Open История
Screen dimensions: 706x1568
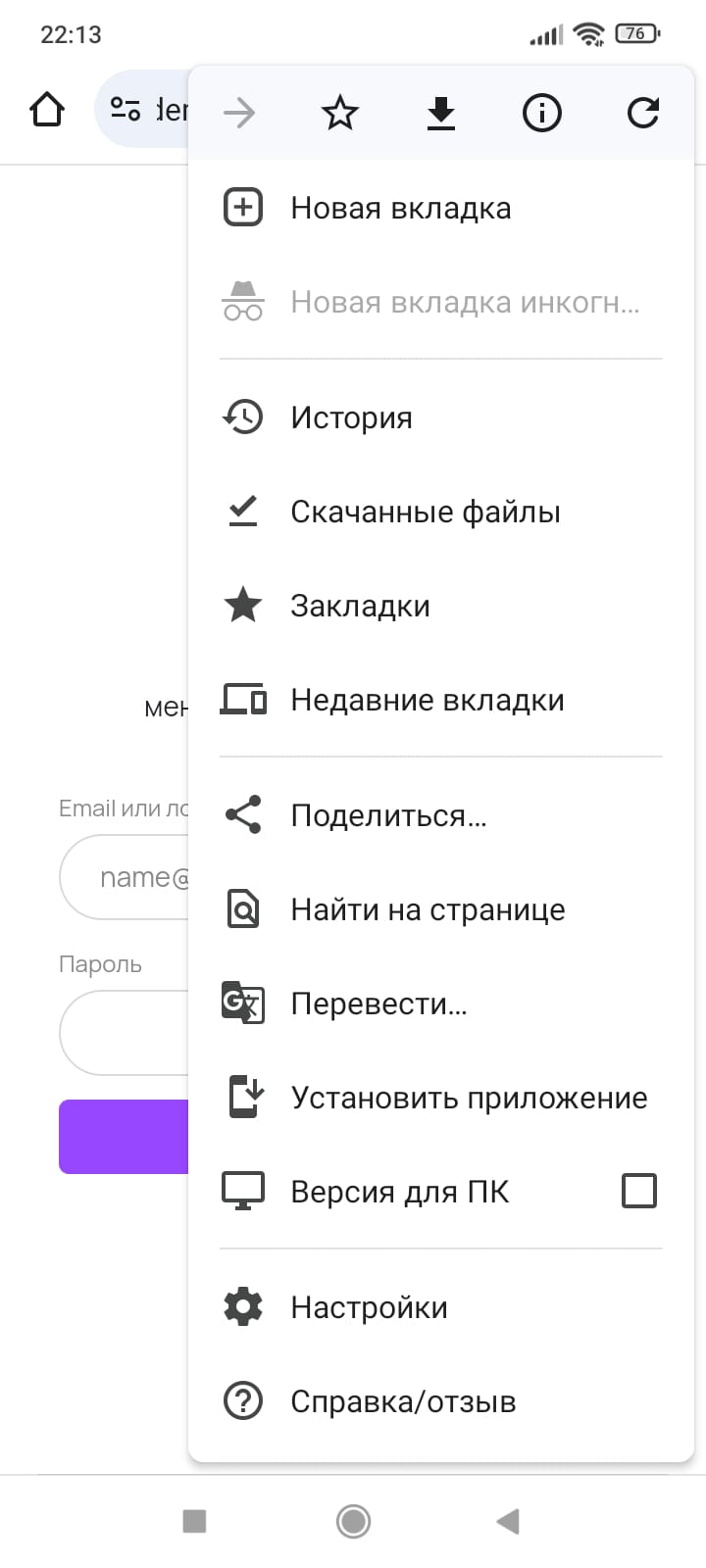pos(351,418)
